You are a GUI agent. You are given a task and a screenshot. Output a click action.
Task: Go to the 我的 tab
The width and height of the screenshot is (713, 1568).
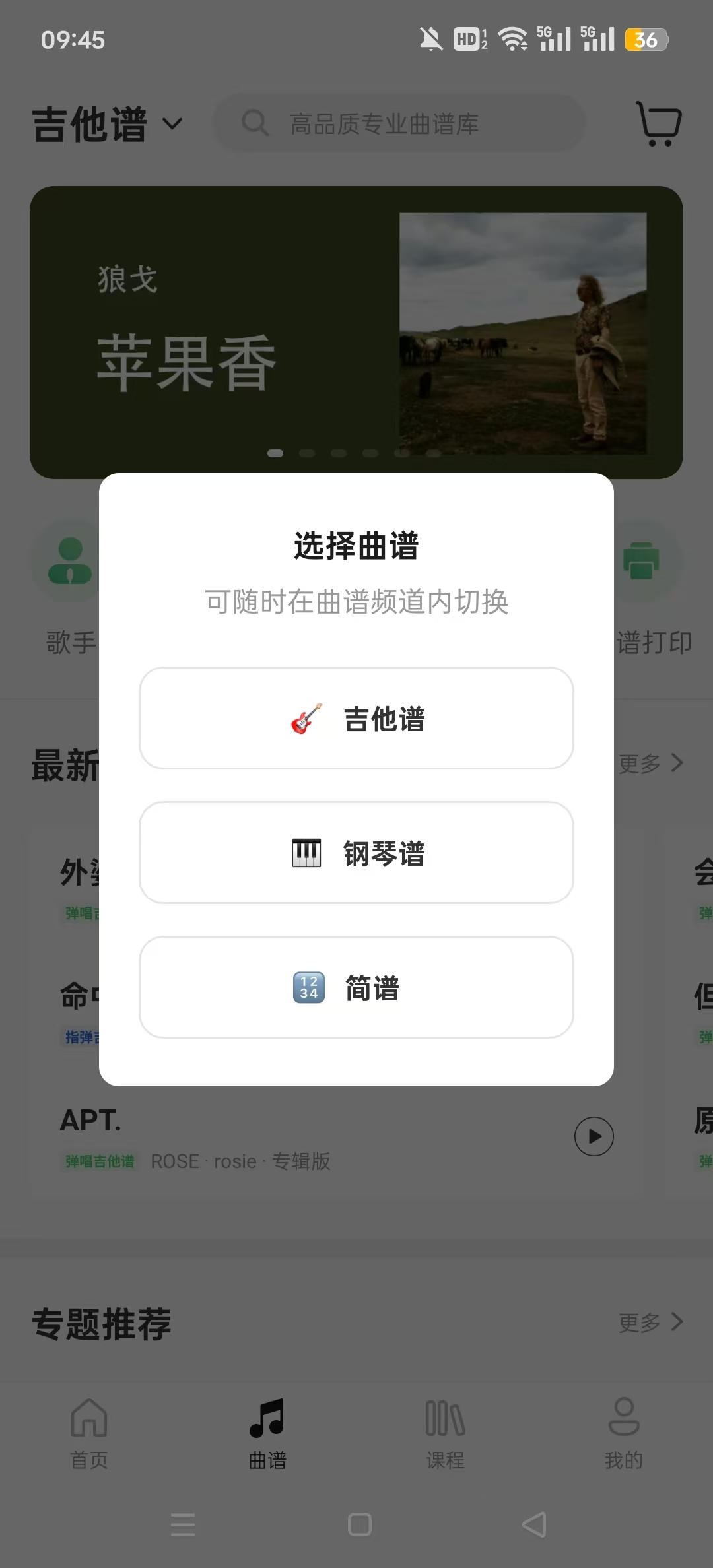point(624,1433)
